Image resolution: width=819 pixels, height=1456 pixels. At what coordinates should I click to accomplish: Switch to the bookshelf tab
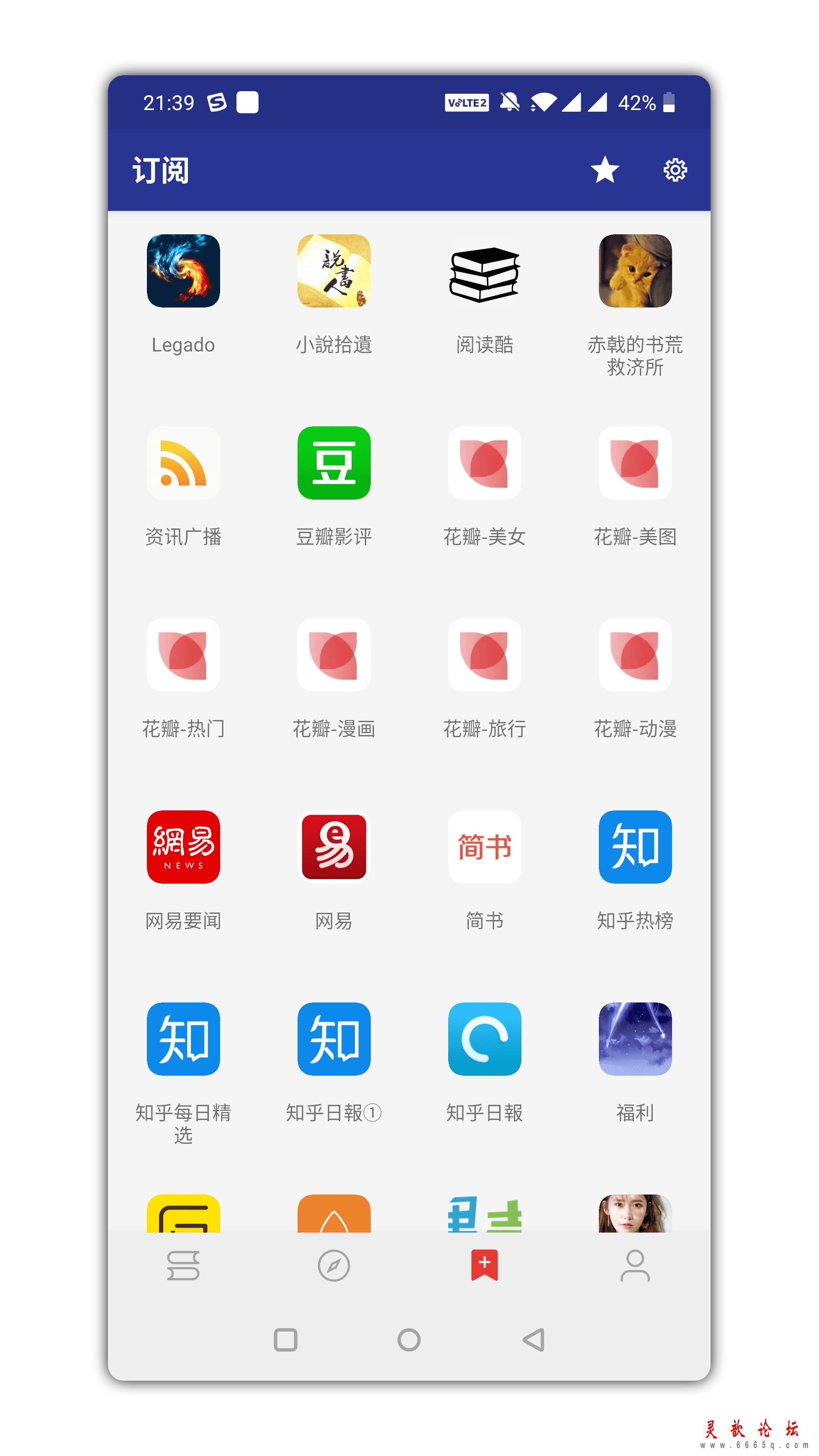coord(183,1265)
